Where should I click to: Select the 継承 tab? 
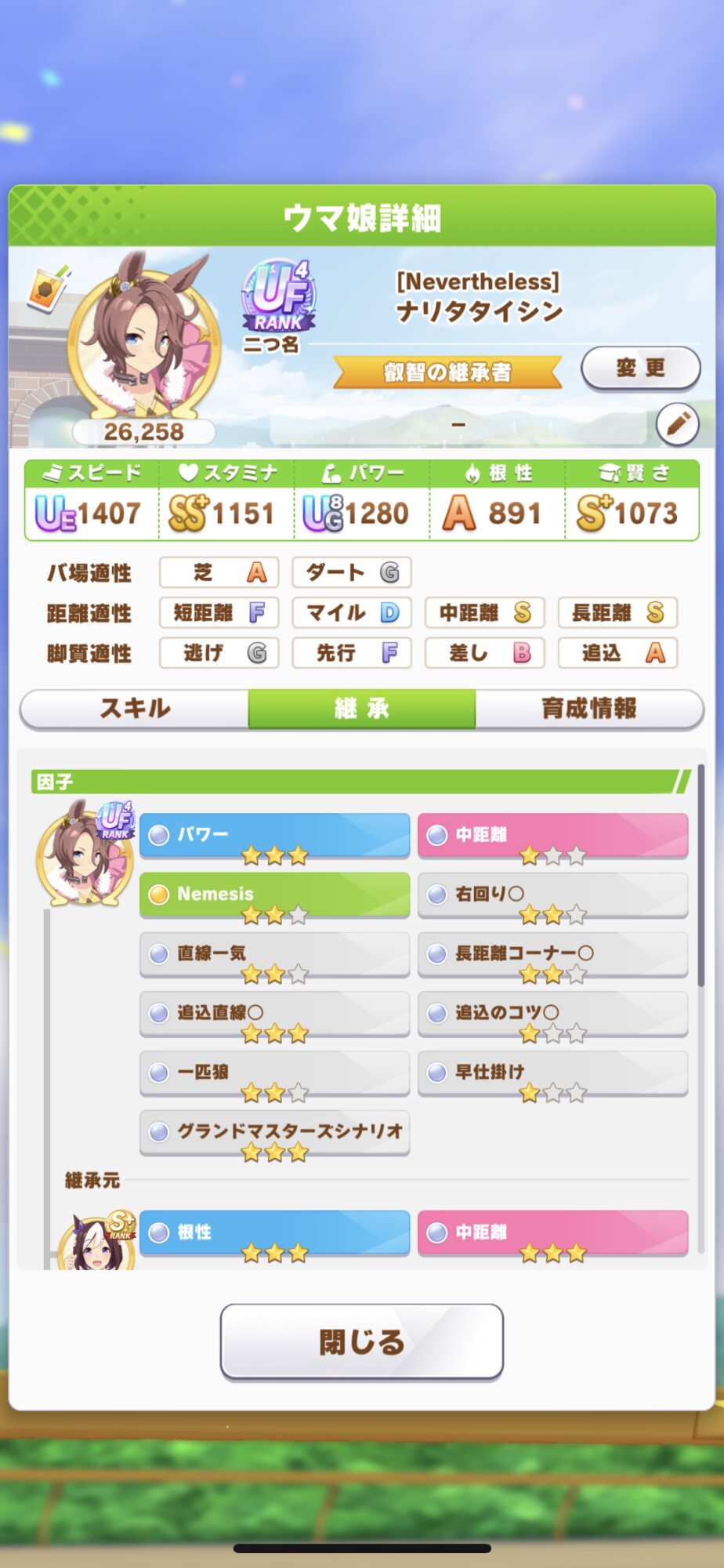point(362,709)
